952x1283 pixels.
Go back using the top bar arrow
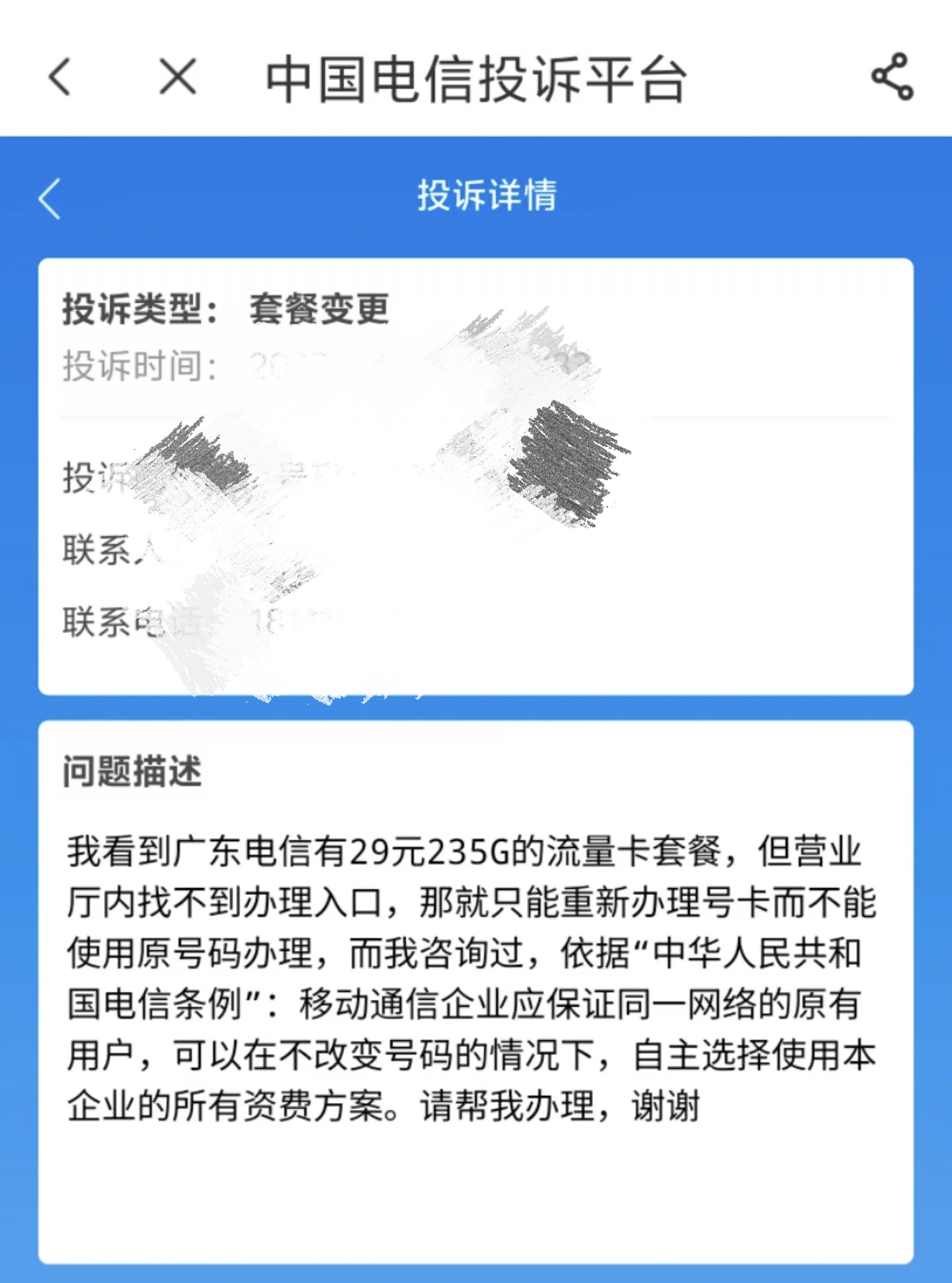[60, 77]
